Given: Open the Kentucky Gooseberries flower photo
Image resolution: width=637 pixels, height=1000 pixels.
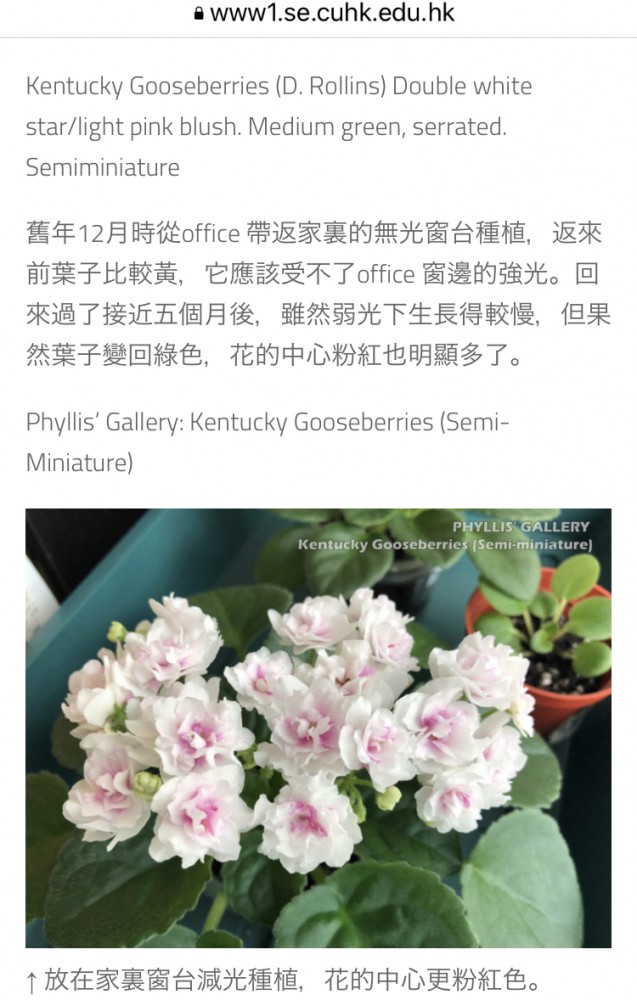Looking at the screenshot, I should pos(318,727).
